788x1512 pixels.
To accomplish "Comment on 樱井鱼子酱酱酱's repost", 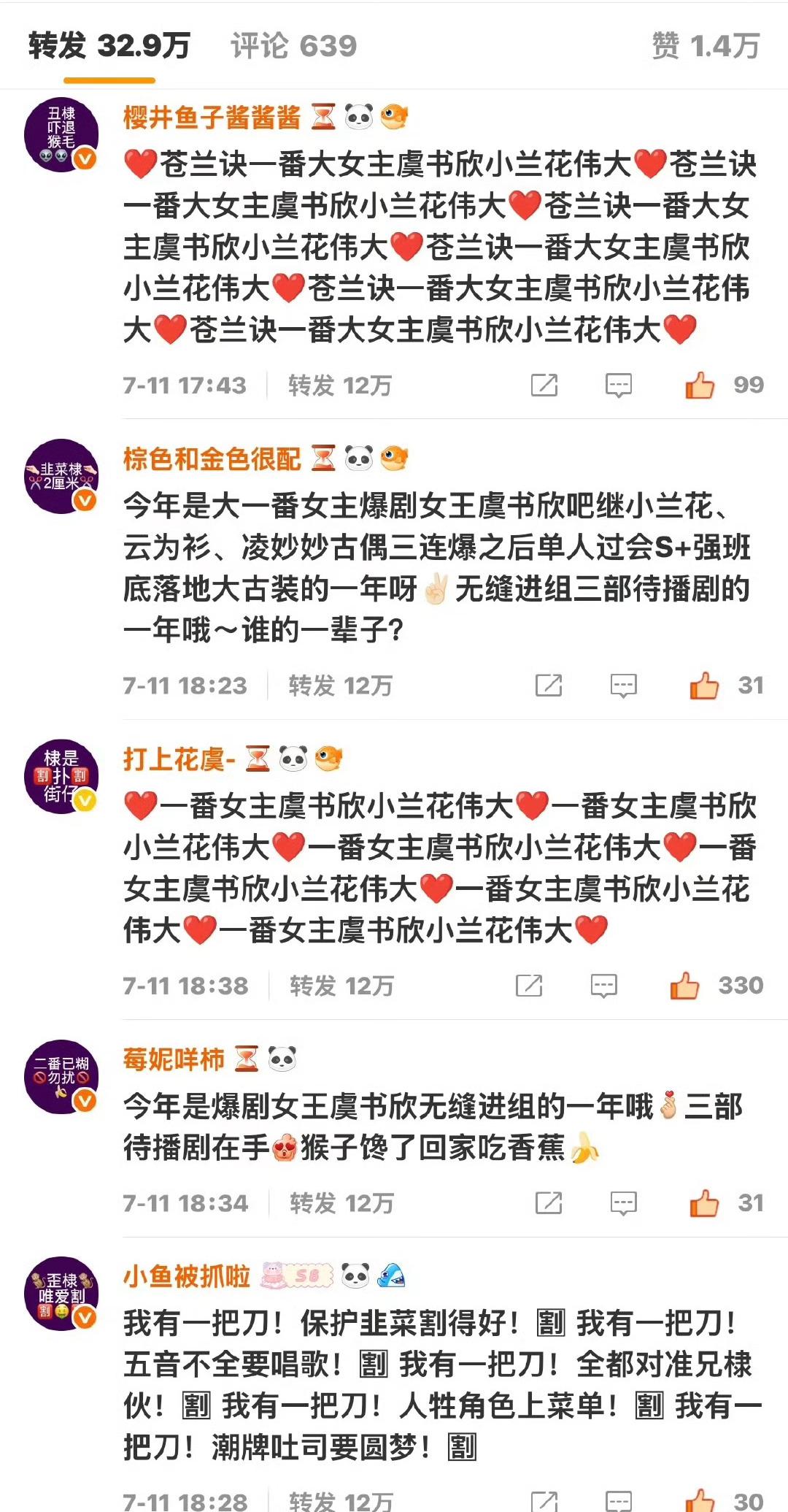I will coord(619,385).
